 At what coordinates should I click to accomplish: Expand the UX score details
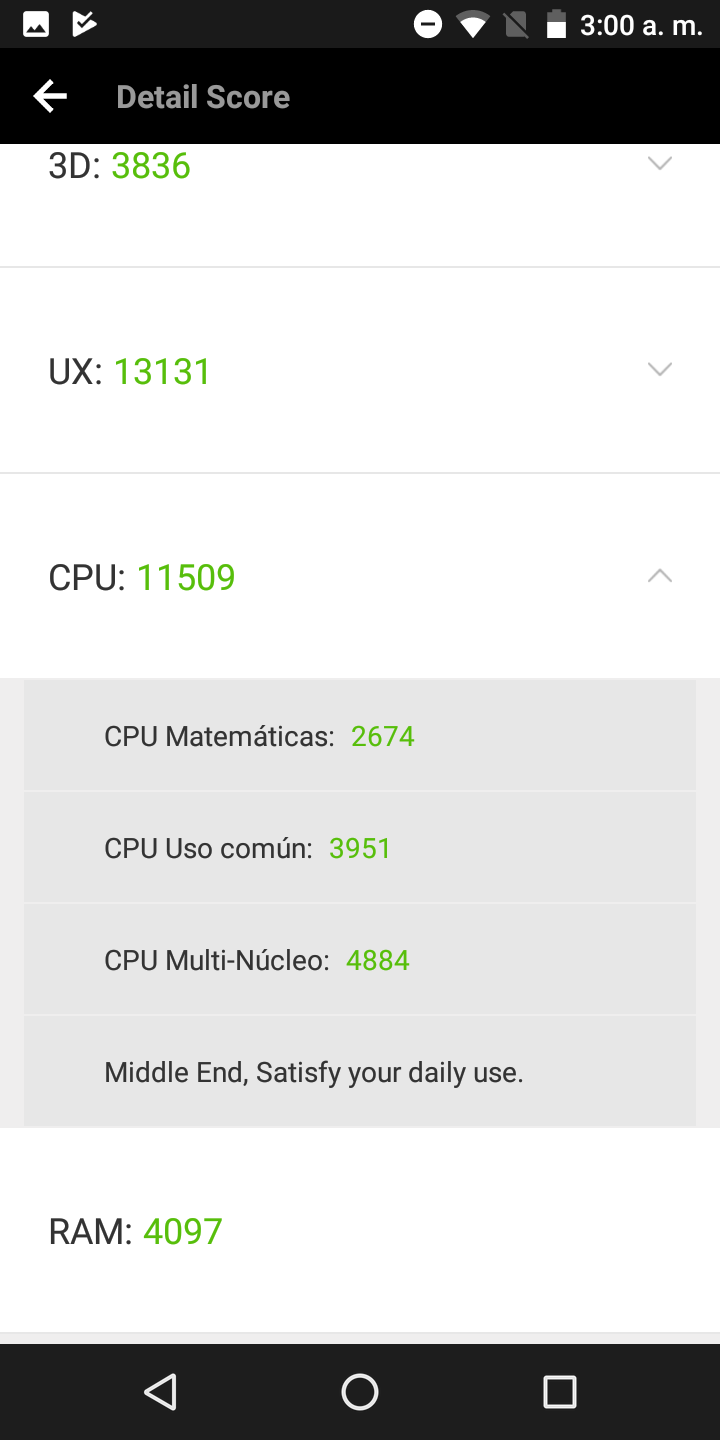click(x=659, y=370)
